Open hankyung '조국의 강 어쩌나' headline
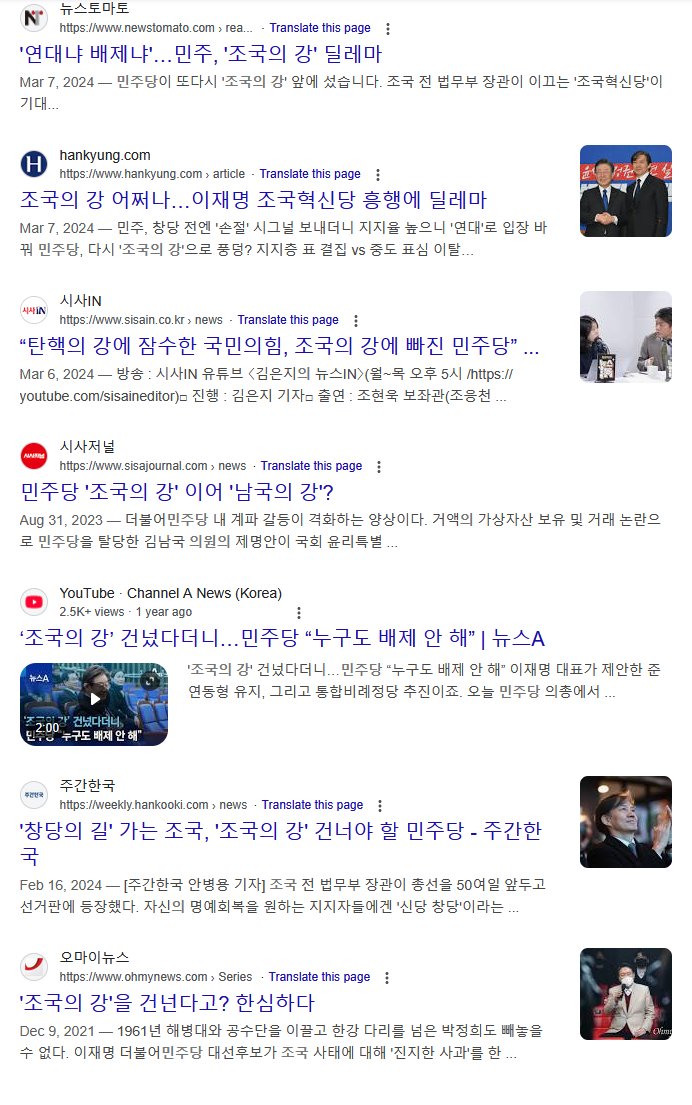Viewport: 692px width, 1105px height. pyautogui.click(x=253, y=198)
